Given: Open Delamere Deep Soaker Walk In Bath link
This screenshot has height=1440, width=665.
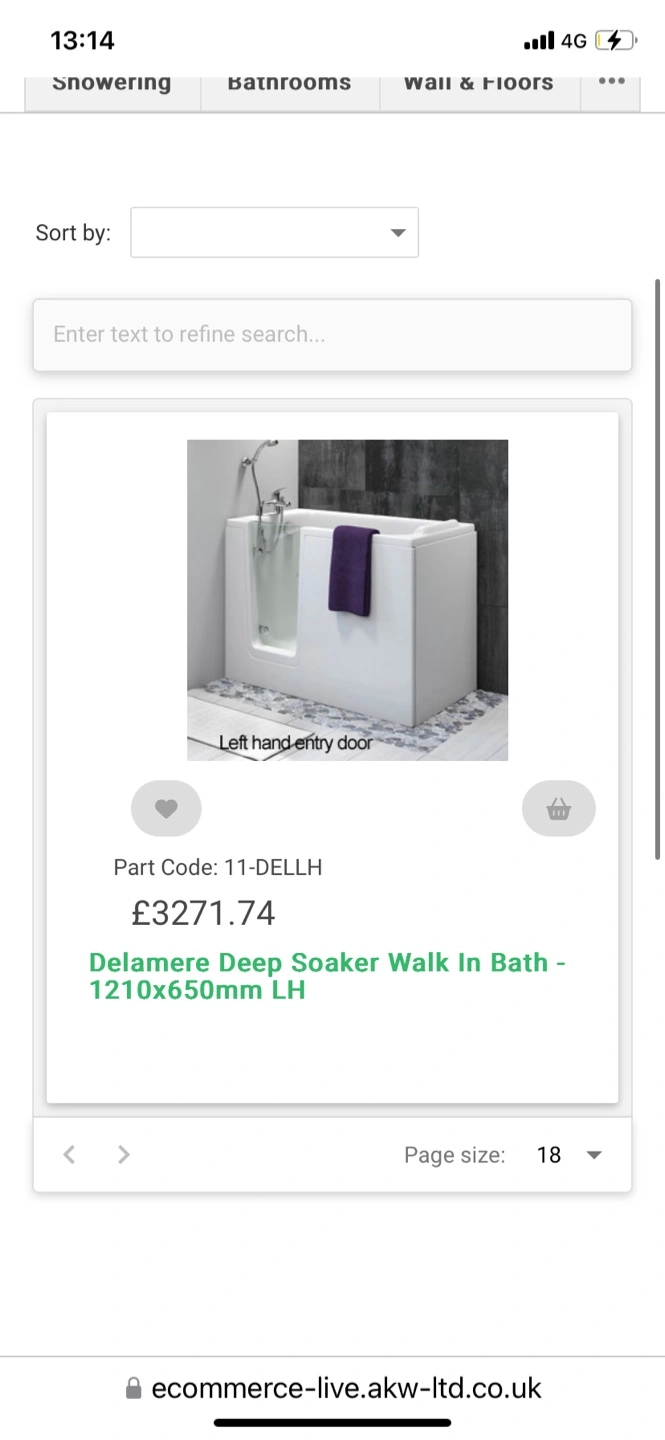Looking at the screenshot, I should pyautogui.click(x=328, y=976).
